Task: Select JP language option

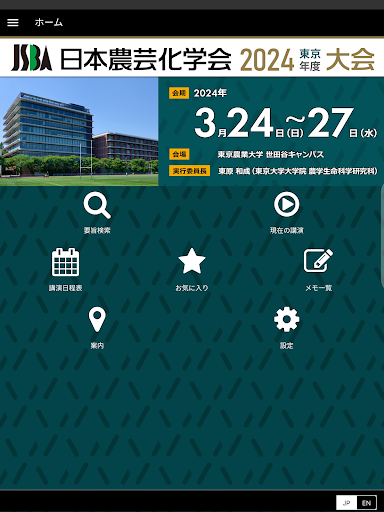Action: click(x=346, y=503)
